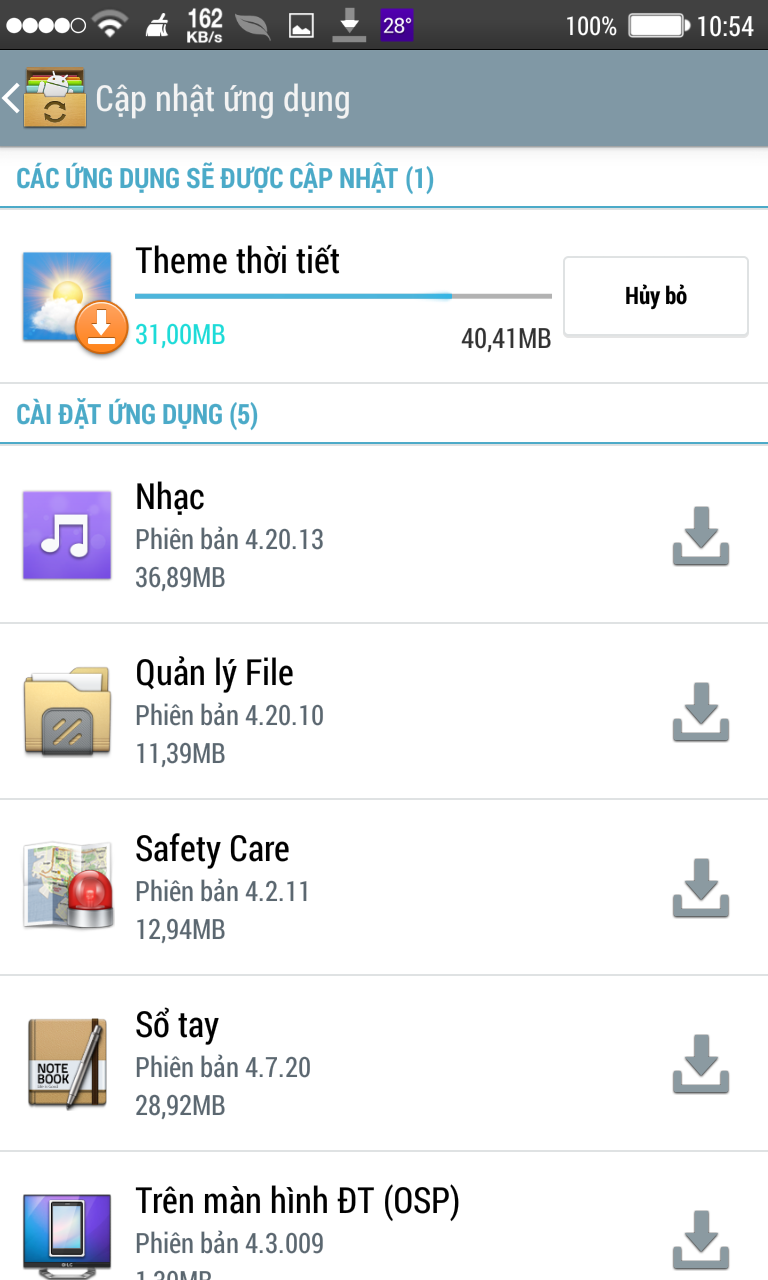Install Safety Care via its download icon
Image resolution: width=768 pixels, height=1280 pixels.
(701, 888)
